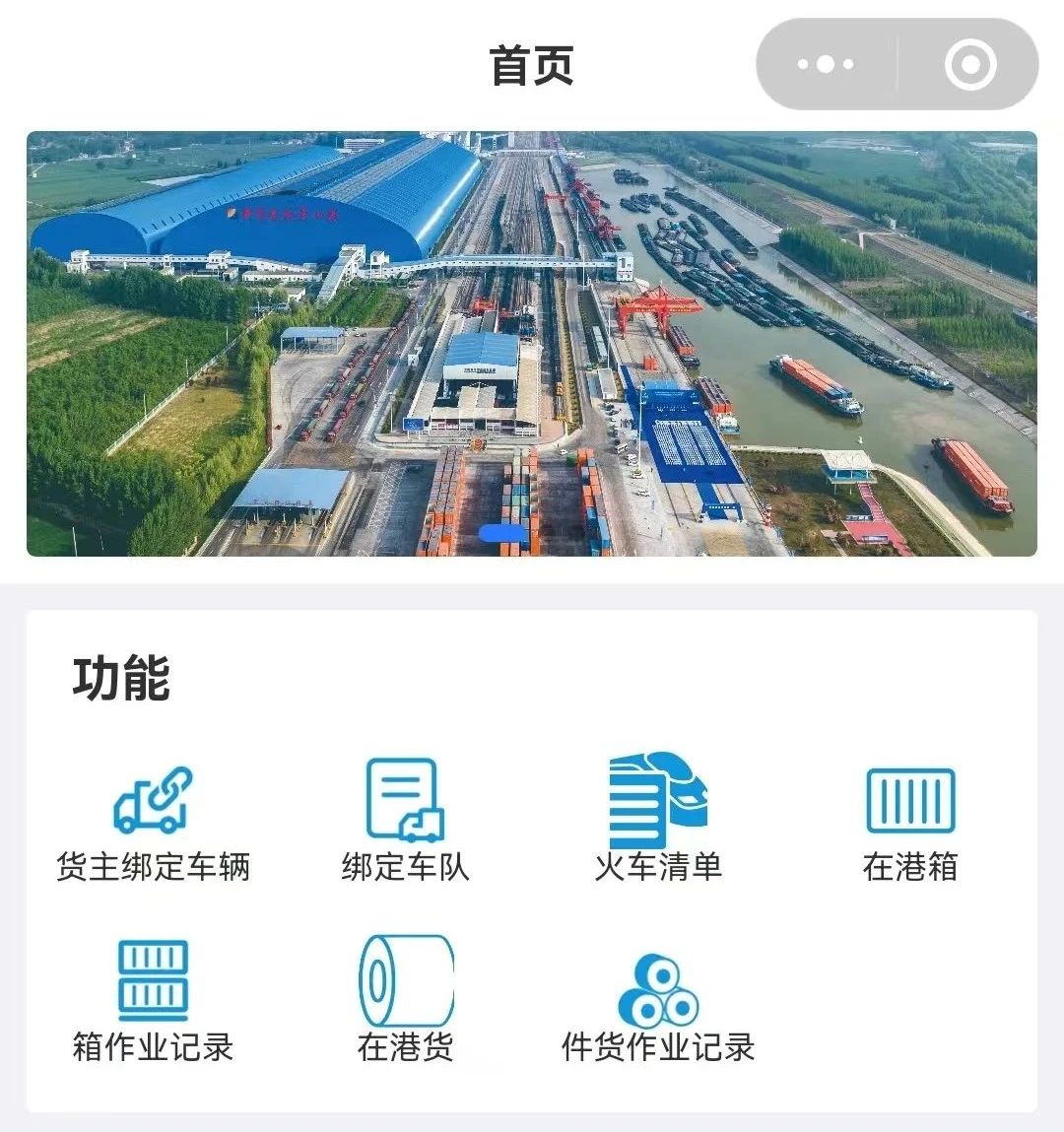Open the port aerial photo banner
Screen dimensions: 1064x1132
pyautogui.click(x=532, y=344)
